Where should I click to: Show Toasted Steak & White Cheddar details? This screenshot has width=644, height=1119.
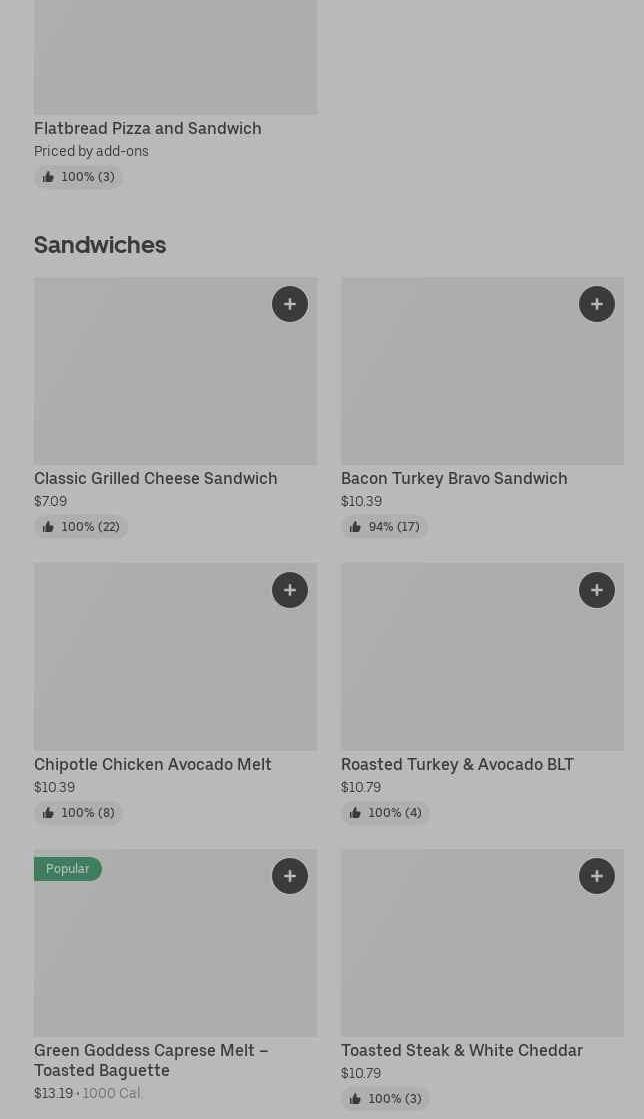point(461,1050)
